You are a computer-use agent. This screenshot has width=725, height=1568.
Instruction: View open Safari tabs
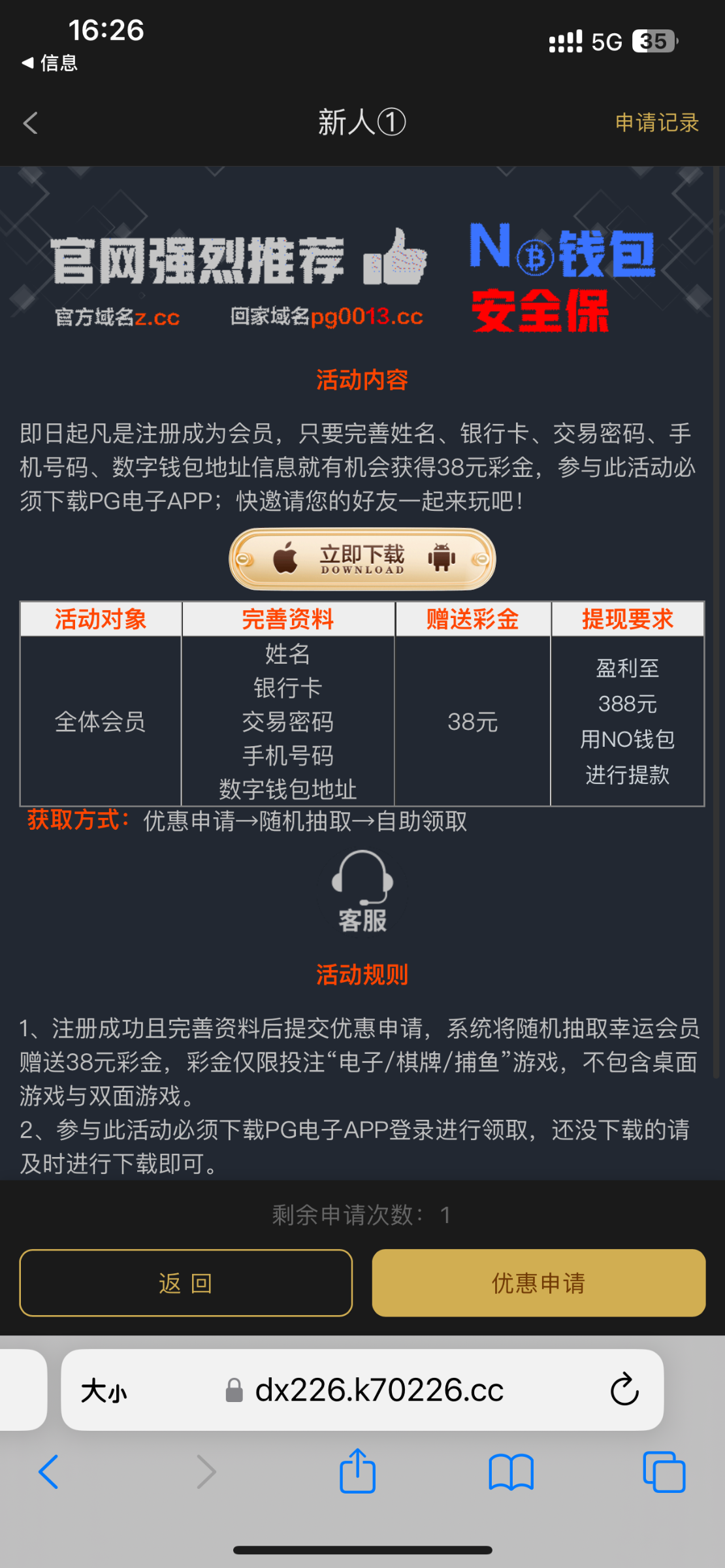point(664,1472)
